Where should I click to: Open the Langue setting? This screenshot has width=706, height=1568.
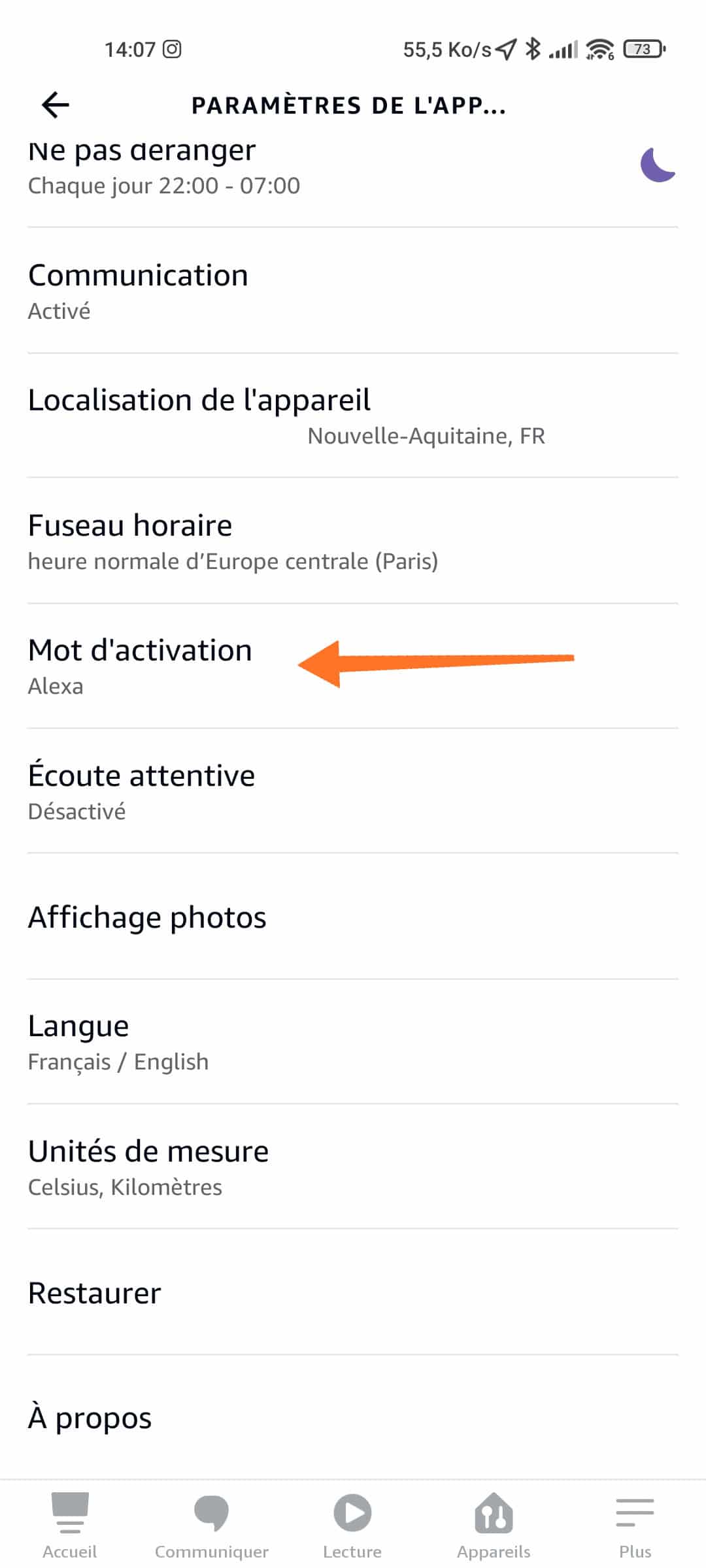click(x=353, y=1041)
